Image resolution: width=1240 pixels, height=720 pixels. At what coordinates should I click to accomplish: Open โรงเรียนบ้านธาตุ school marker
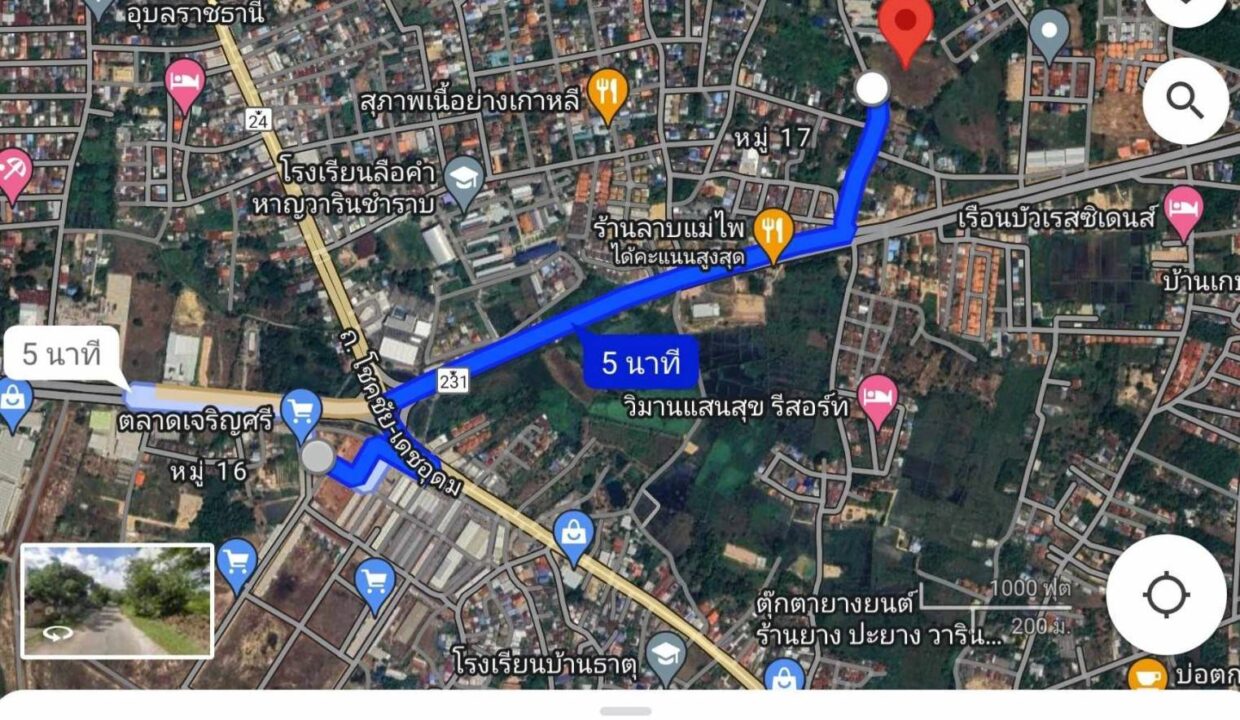[x=666, y=653]
